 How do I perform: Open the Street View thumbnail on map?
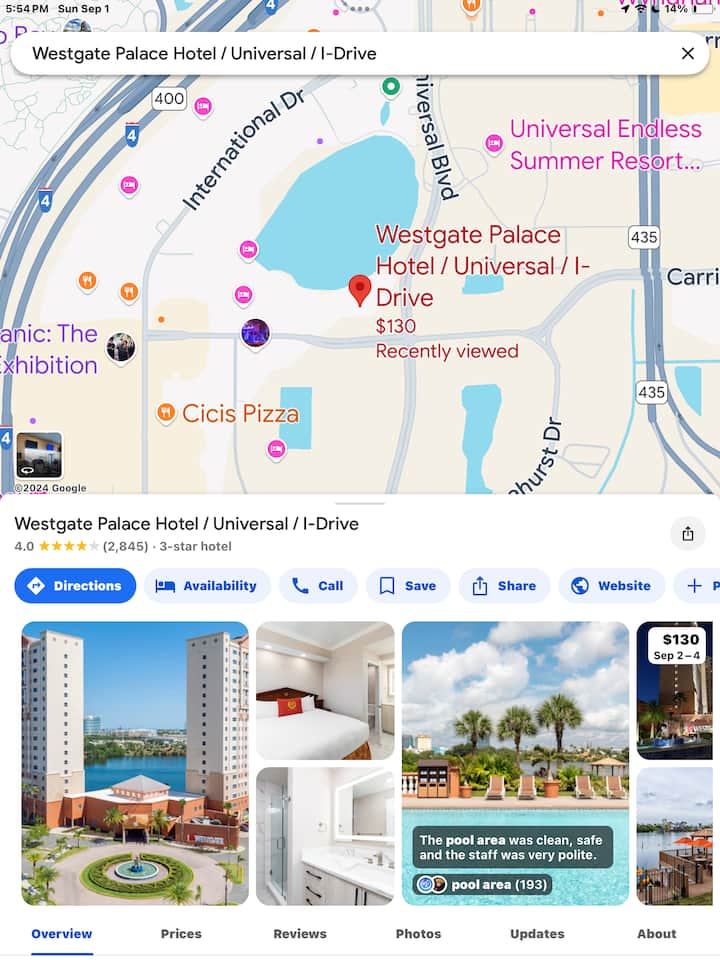(x=39, y=456)
